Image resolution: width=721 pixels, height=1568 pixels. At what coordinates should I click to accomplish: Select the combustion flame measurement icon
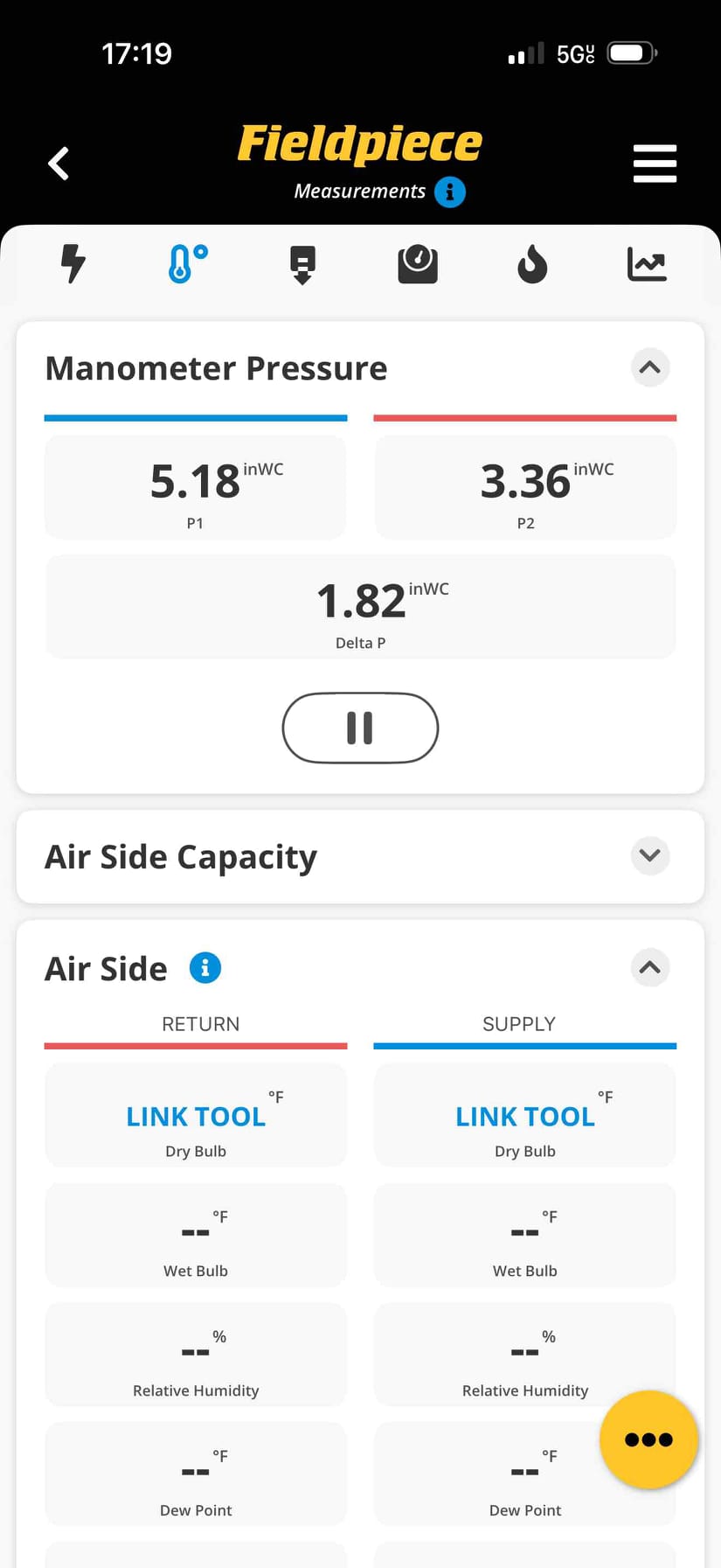point(532,264)
